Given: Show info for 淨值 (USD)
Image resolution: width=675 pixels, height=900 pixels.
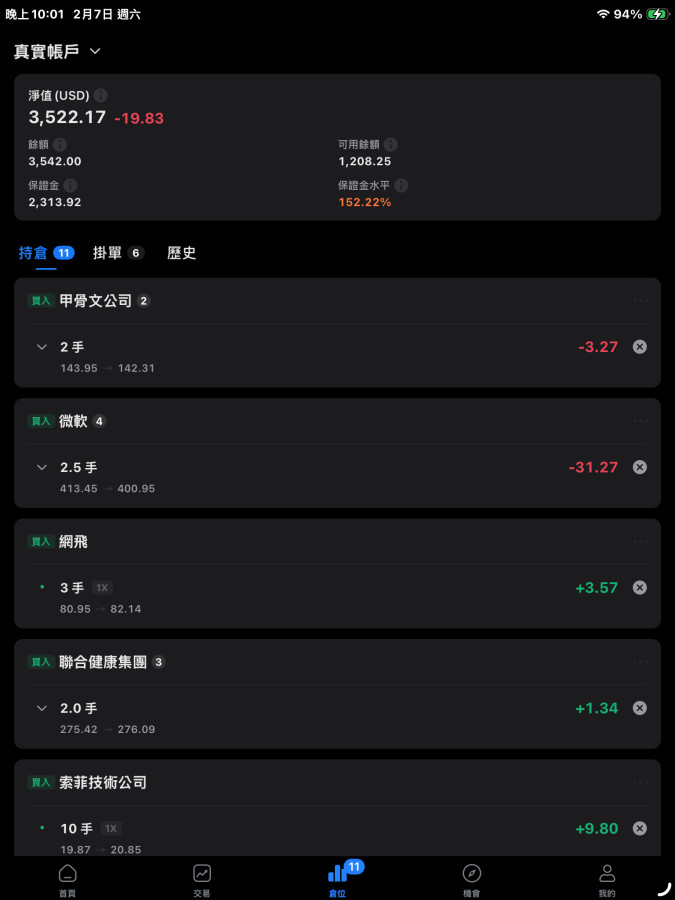Looking at the screenshot, I should coord(101,96).
